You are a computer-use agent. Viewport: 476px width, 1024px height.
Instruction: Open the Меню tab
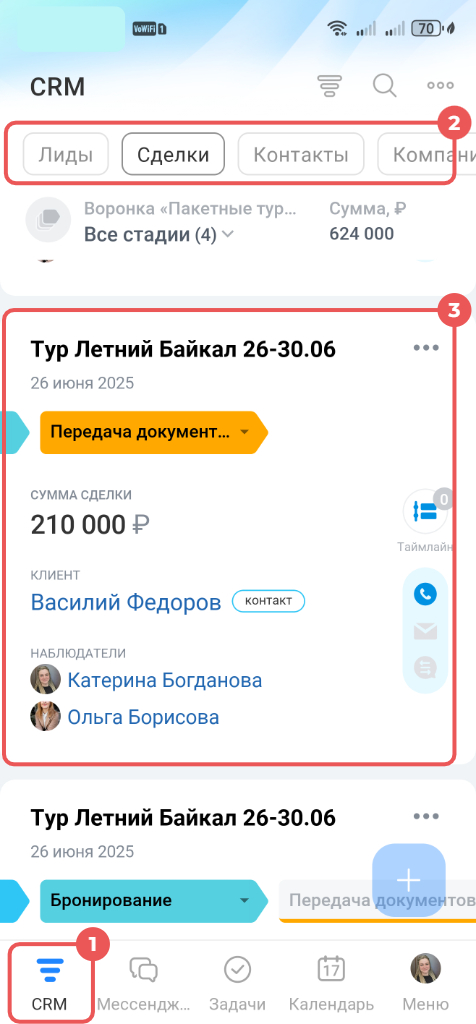click(x=425, y=983)
